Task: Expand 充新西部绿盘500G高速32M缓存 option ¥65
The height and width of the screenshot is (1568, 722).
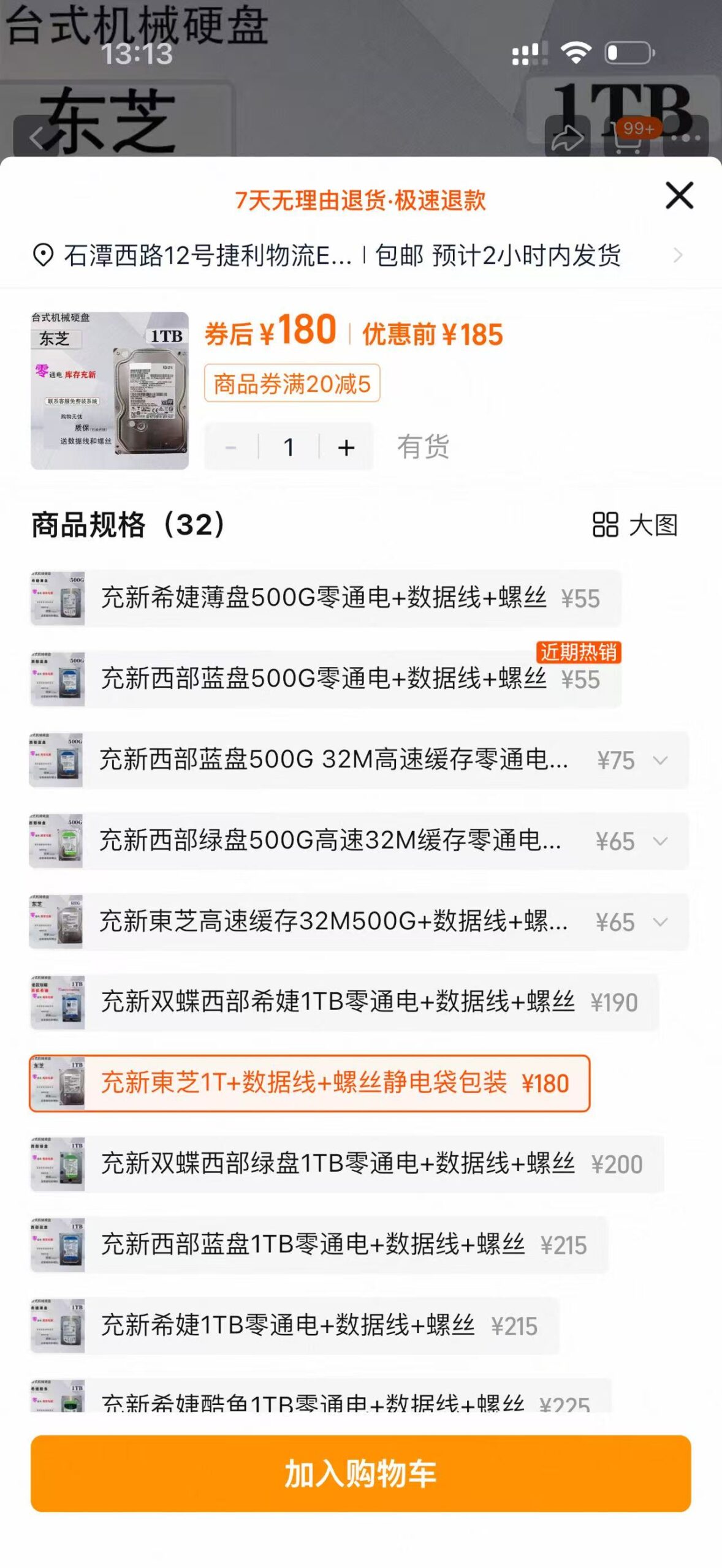Action: tap(660, 841)
